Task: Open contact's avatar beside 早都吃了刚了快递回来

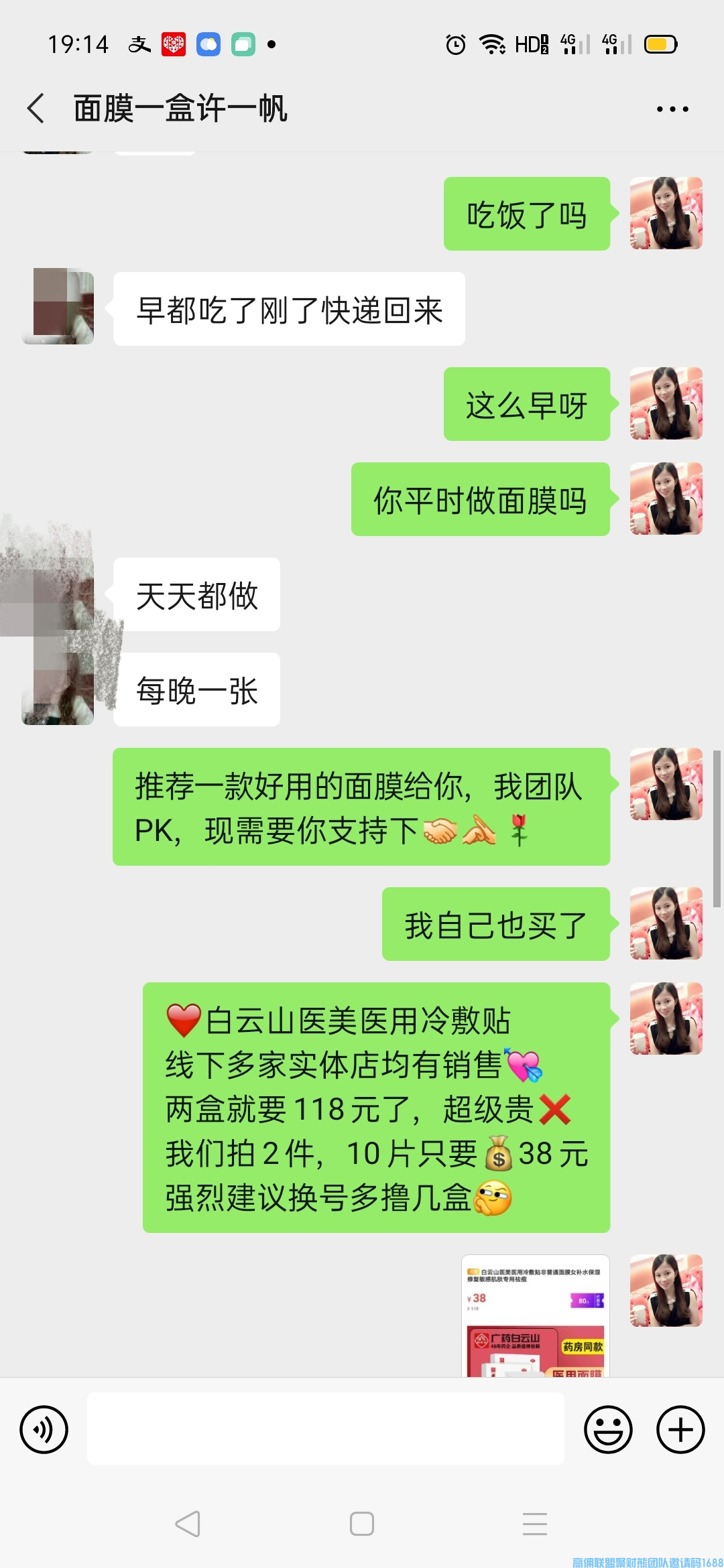Action: pos(58,307)
